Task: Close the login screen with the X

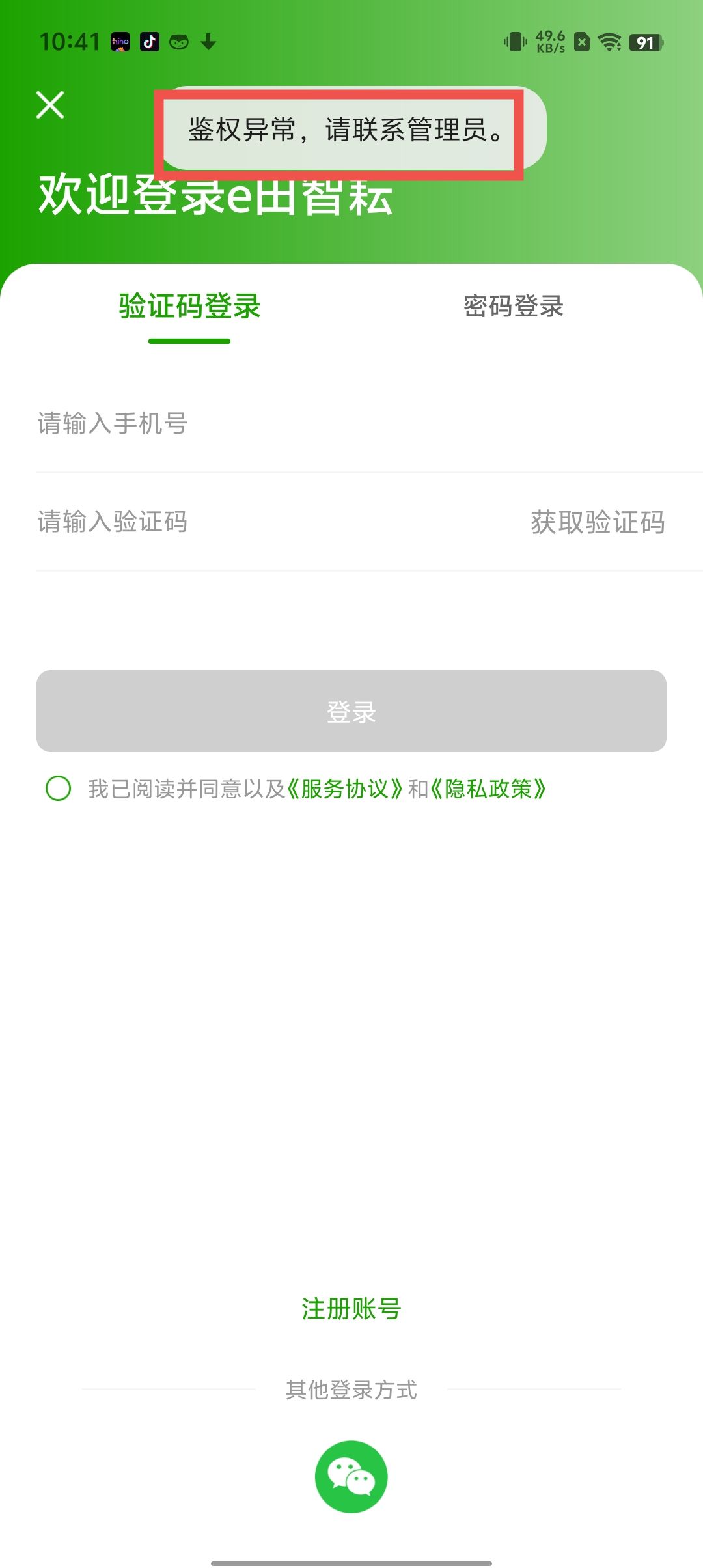Action: coord(50,105)
